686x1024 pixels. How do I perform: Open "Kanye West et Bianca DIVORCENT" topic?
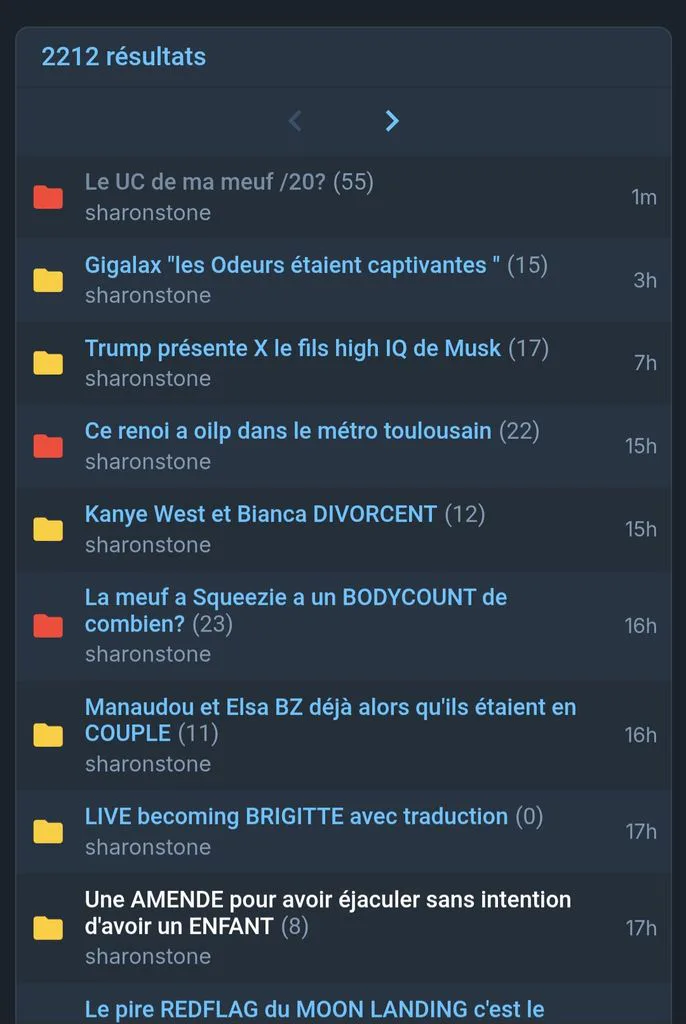(x=261, y=514)
